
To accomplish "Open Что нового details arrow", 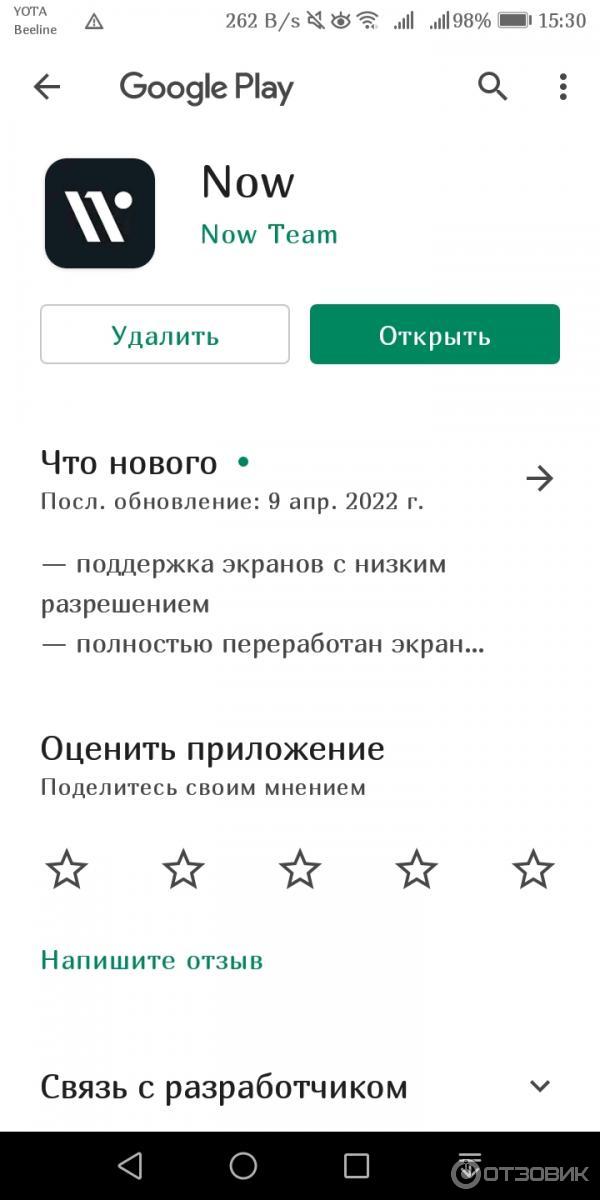I will point(539,479).
